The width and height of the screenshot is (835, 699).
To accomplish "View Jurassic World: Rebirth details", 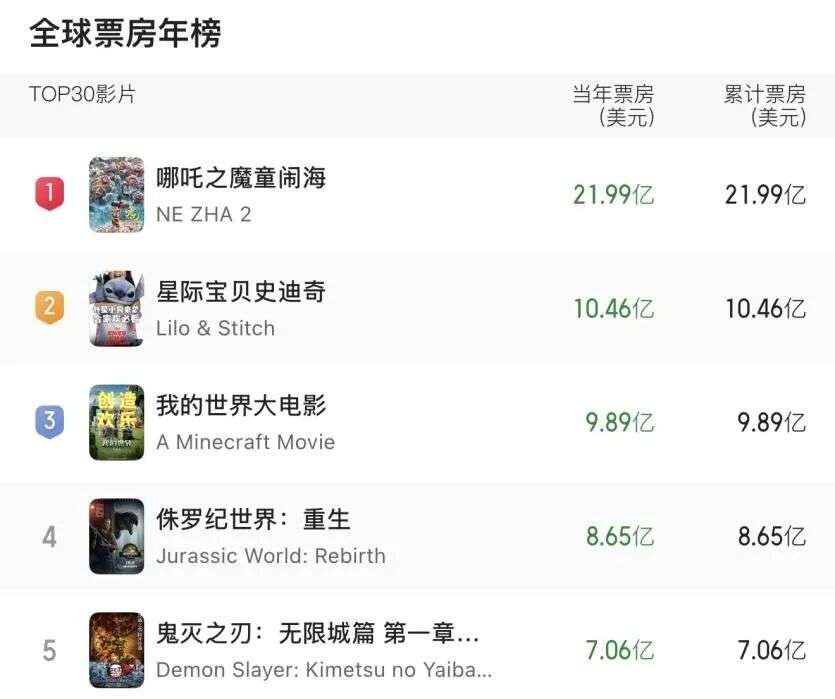I will coord(270,536).
